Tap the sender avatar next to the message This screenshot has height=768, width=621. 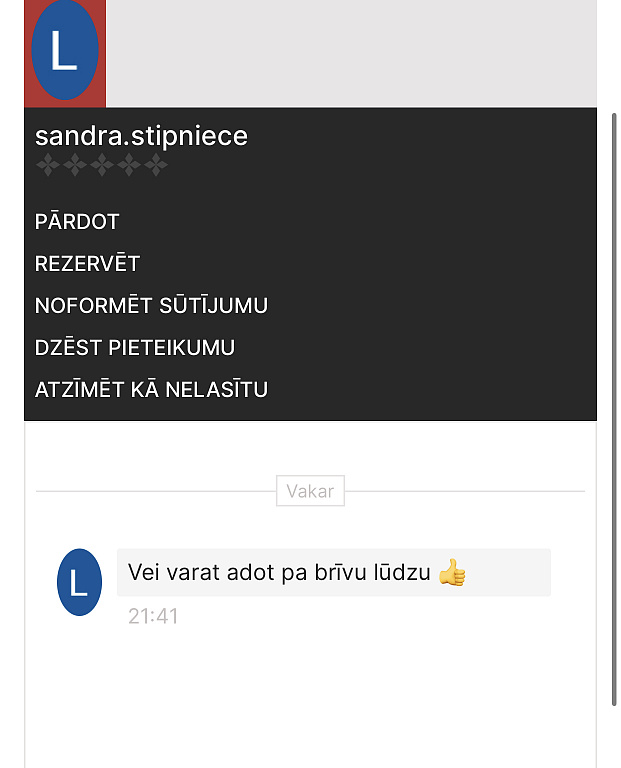tap(79, 582)
